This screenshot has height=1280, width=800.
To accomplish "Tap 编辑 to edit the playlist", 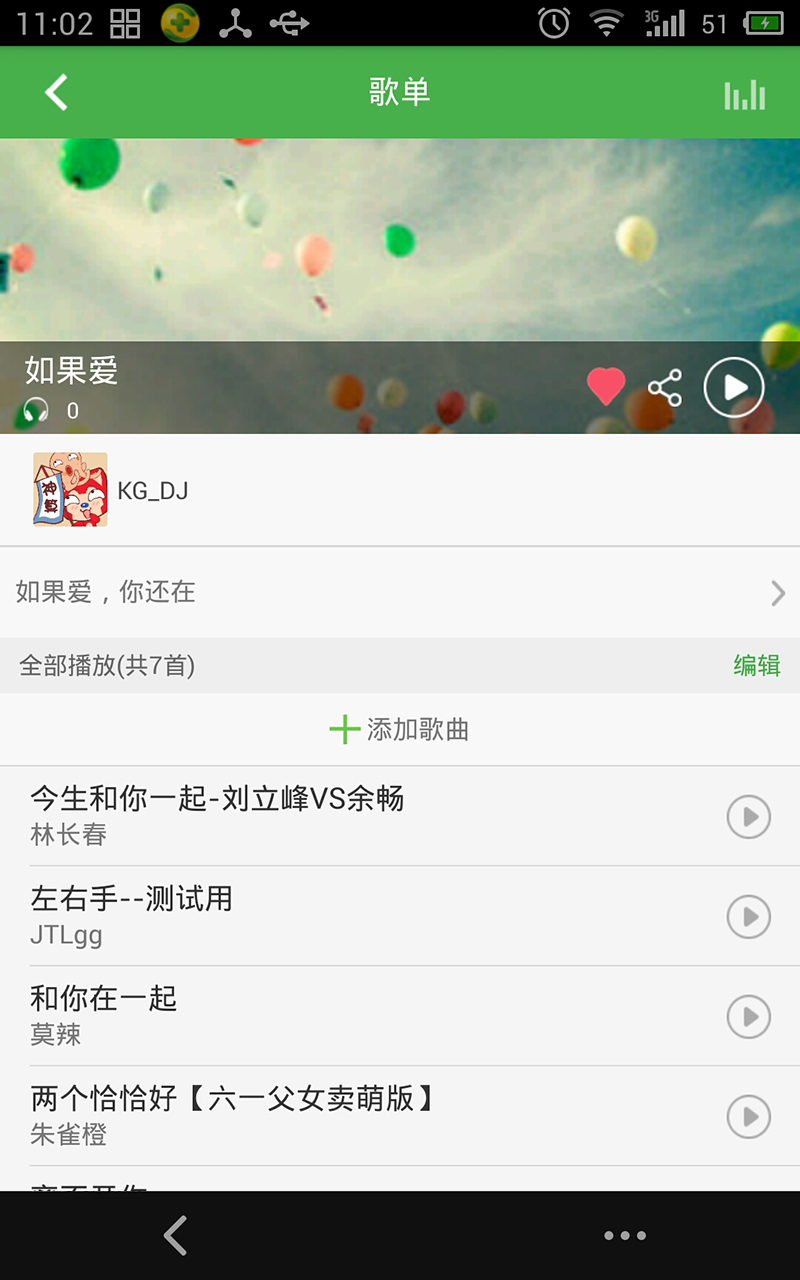I will tap(757, 665).
